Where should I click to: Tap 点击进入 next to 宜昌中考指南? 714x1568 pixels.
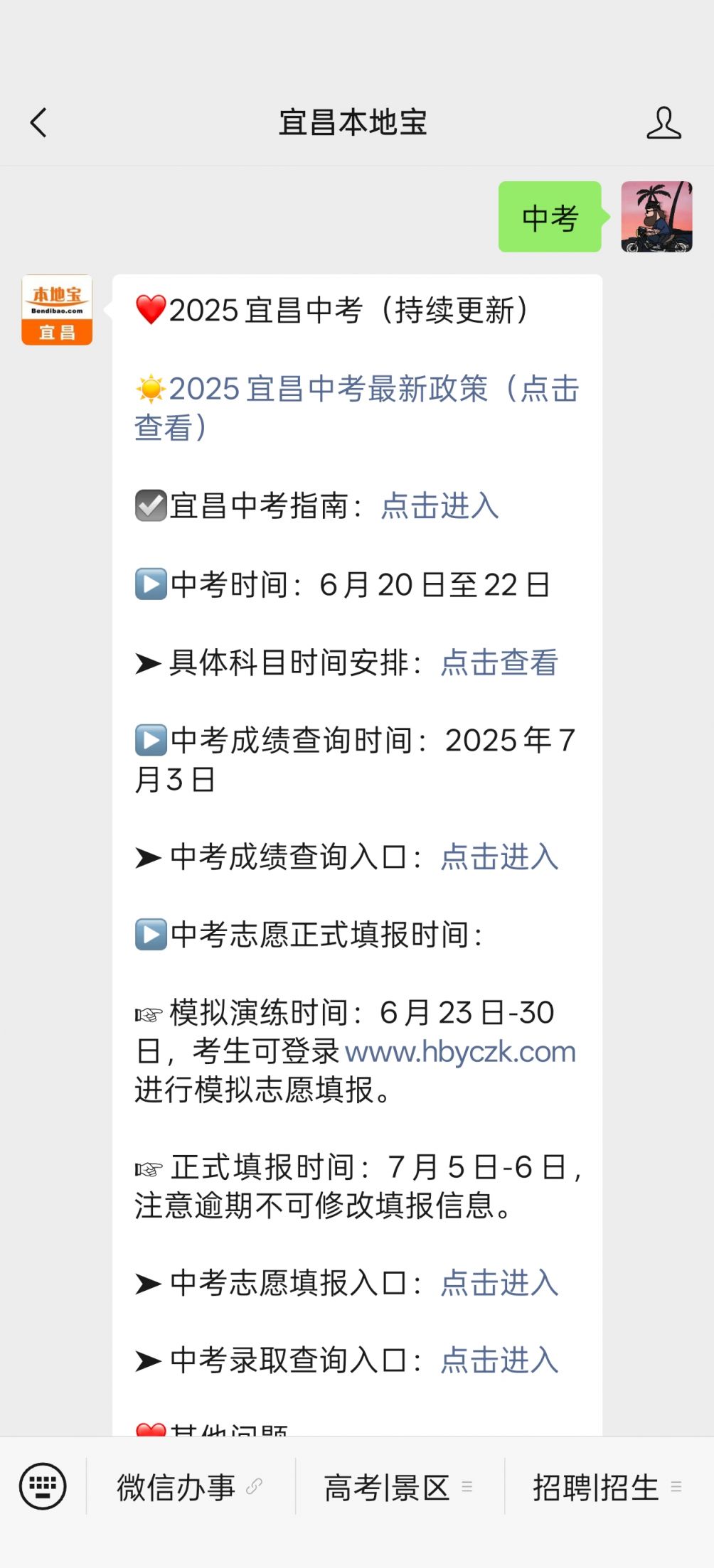(439, 506)
